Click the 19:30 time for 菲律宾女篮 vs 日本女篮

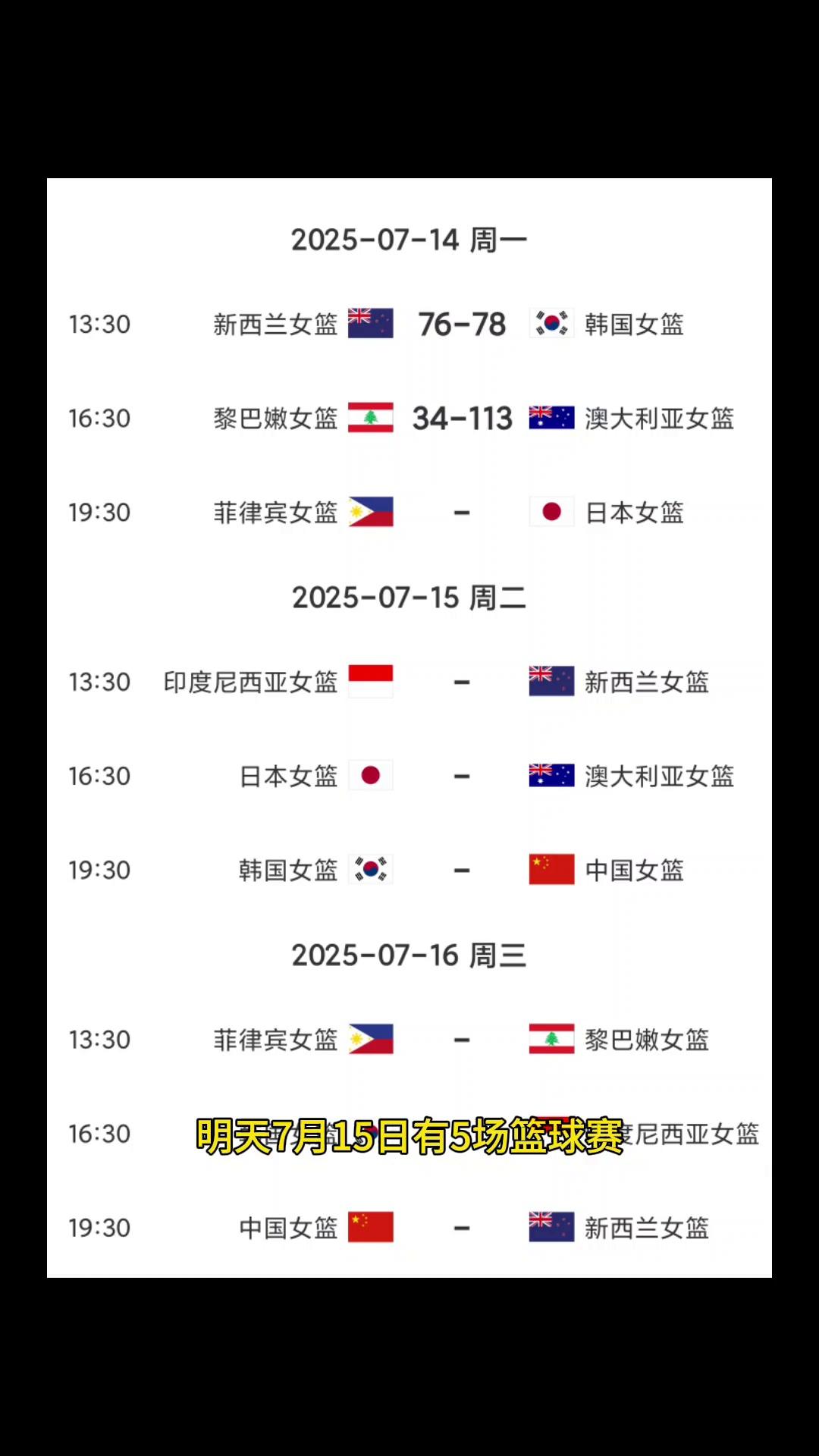click(100, 512)
